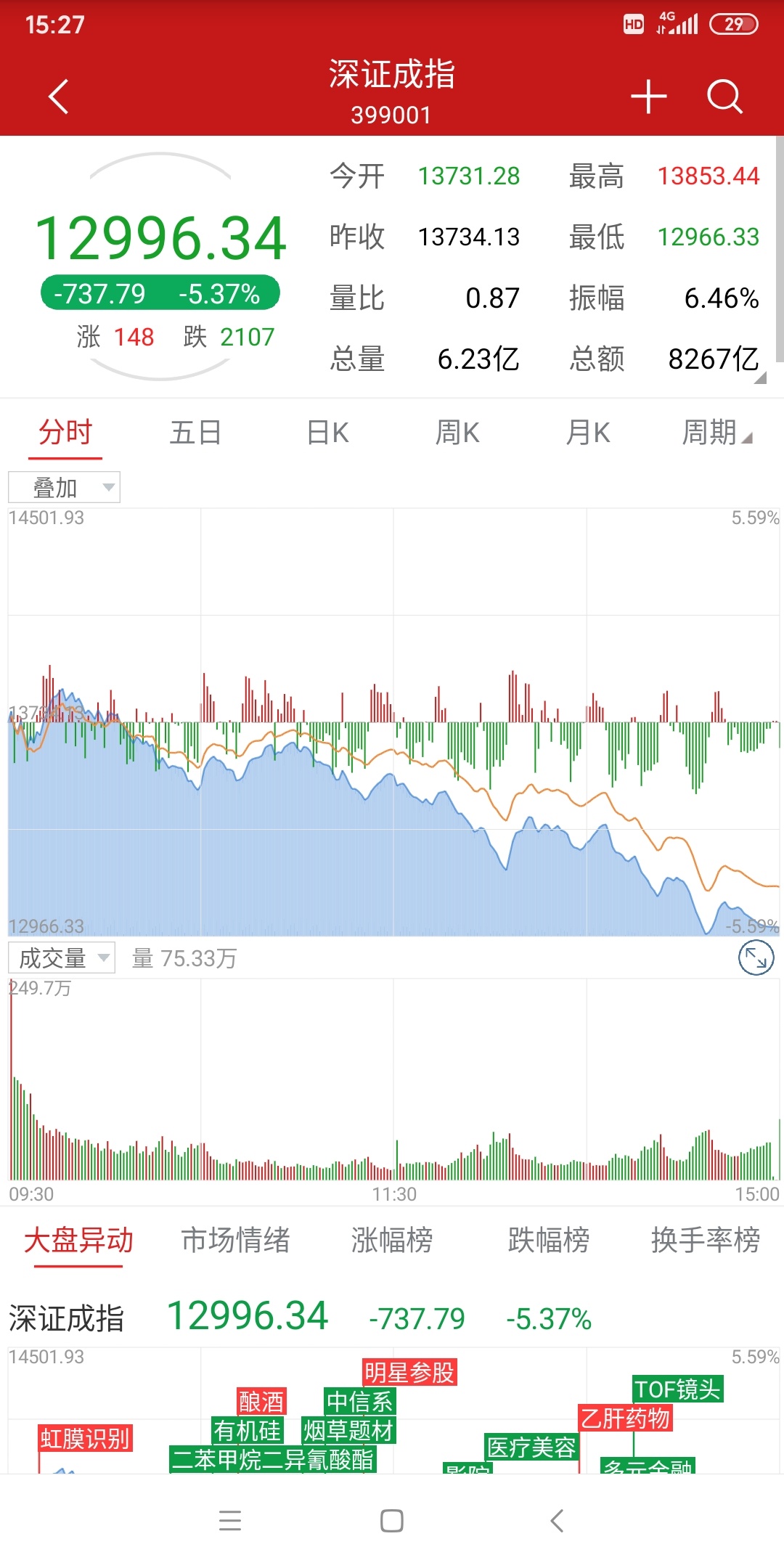Switch to the 市场情绪 tab
This screenshot has width=784, height=1568.
pos(235,1240)
